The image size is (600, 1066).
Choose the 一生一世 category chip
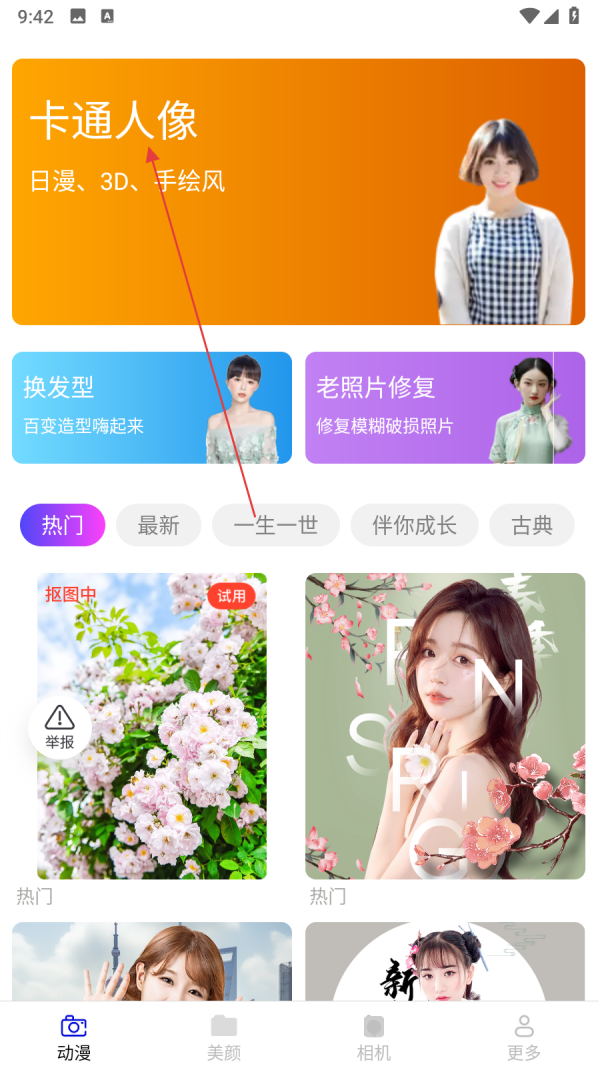click(276, 525)
